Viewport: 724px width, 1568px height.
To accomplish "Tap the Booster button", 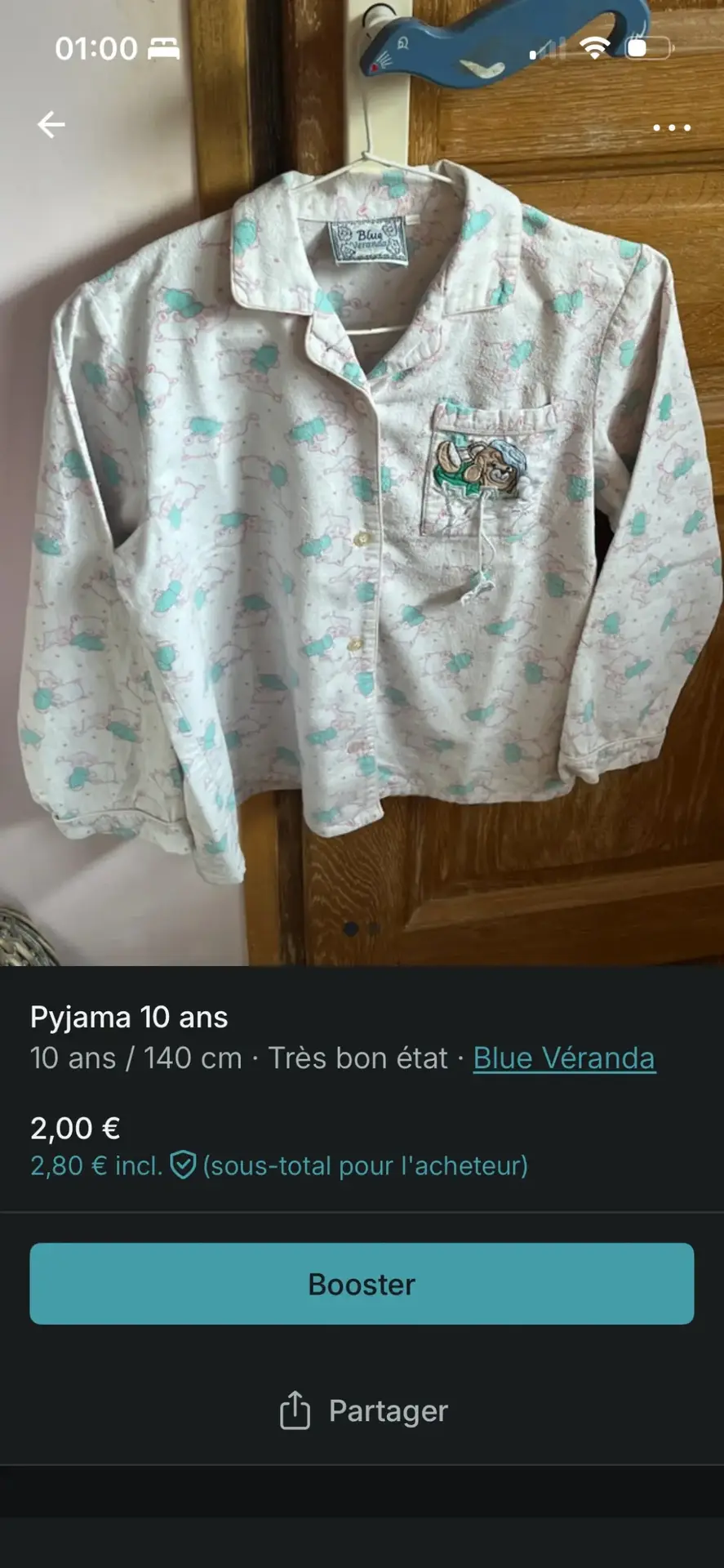I will [x=362, y=1284].
